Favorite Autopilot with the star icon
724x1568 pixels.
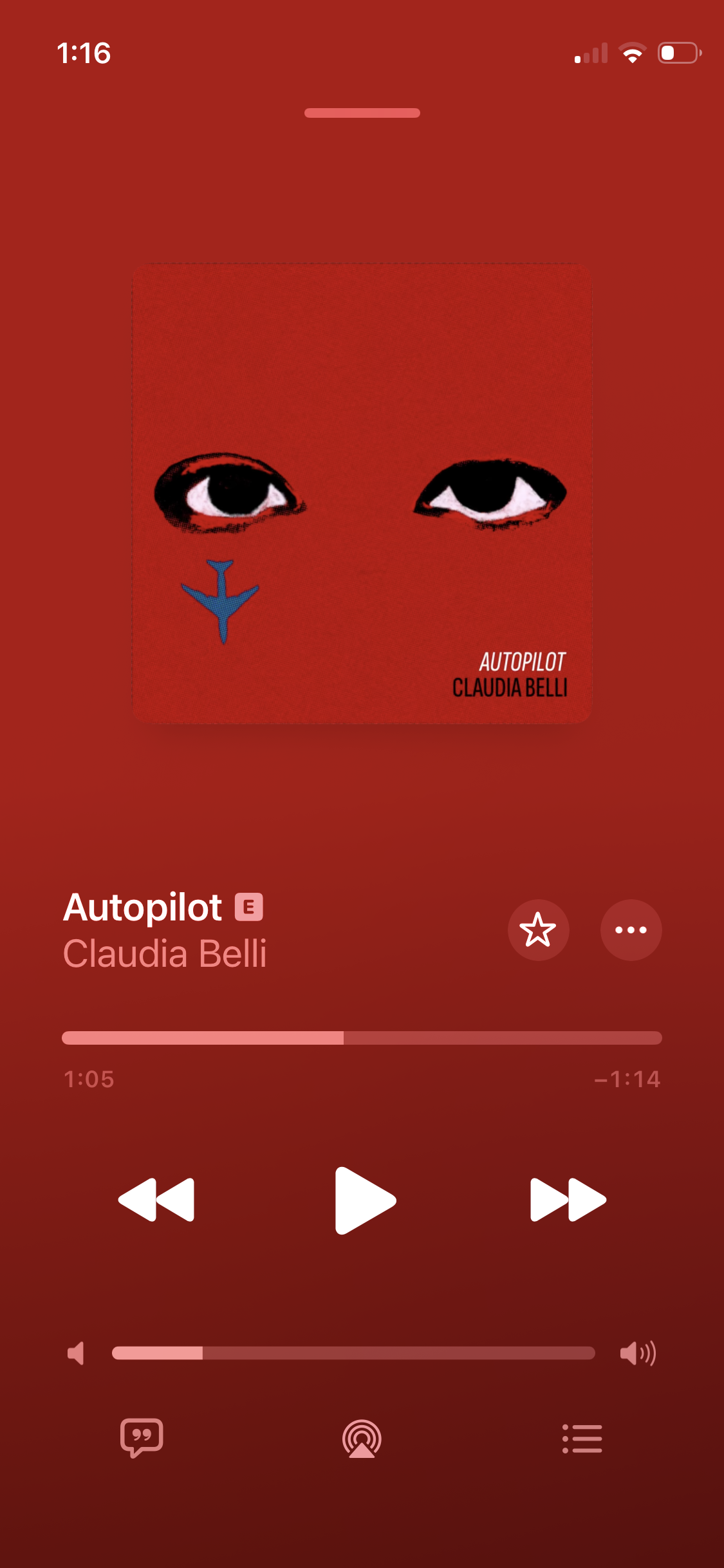coord(538,929)
